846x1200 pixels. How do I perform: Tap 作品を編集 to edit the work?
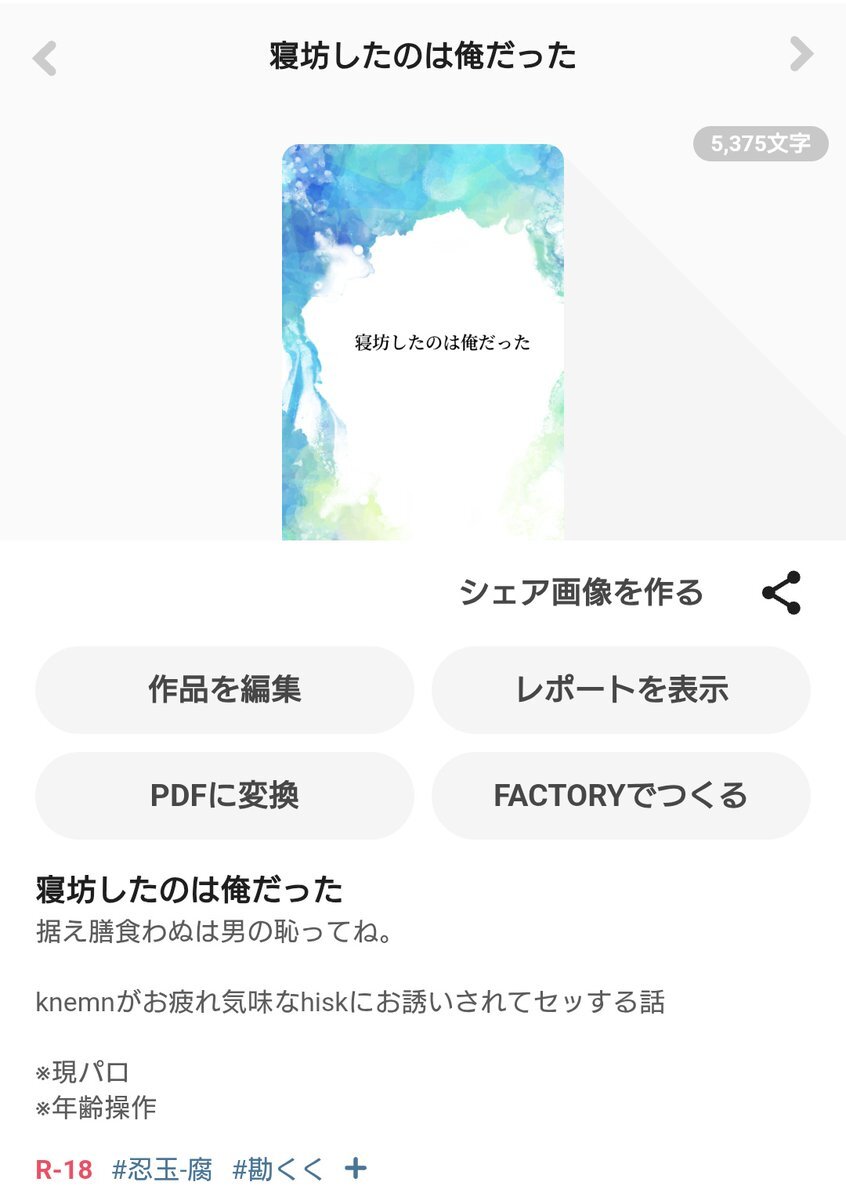[224, 689]
